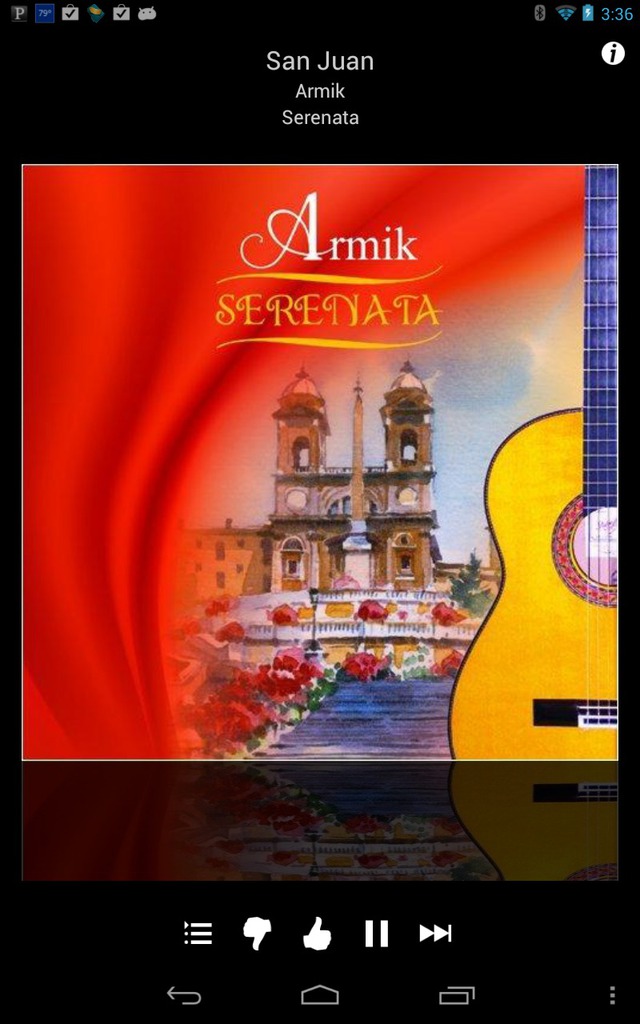The width and height of the screenshot is (640, 1024).
Task: Go back with the system back button
Action: tap(184, 995)
